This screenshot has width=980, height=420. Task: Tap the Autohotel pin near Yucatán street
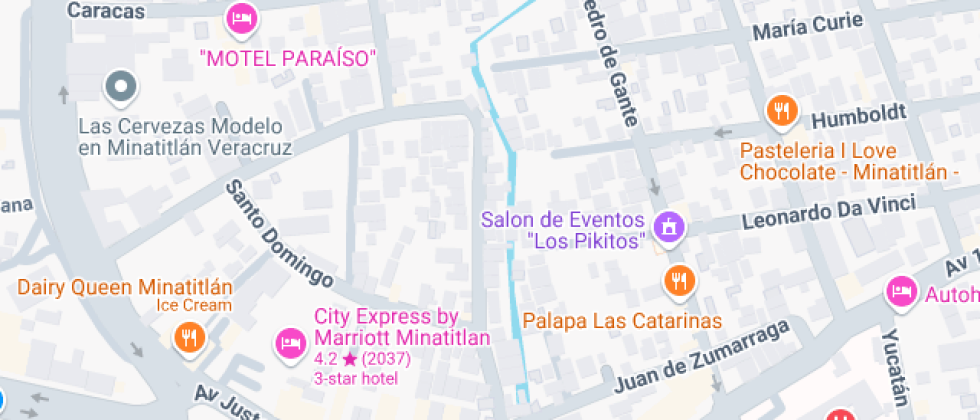(902, 292)
